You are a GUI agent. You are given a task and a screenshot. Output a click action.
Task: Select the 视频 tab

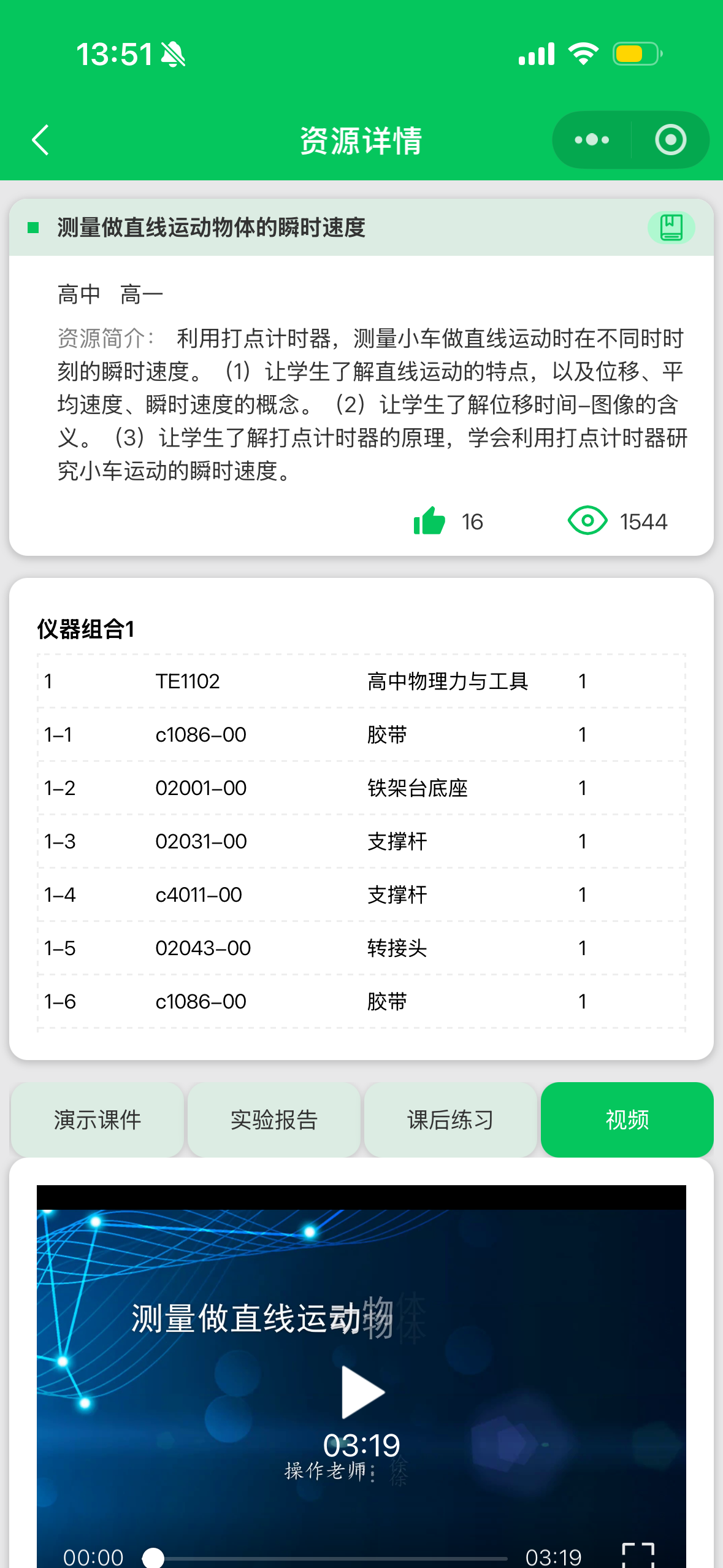tap(626, 1119)
